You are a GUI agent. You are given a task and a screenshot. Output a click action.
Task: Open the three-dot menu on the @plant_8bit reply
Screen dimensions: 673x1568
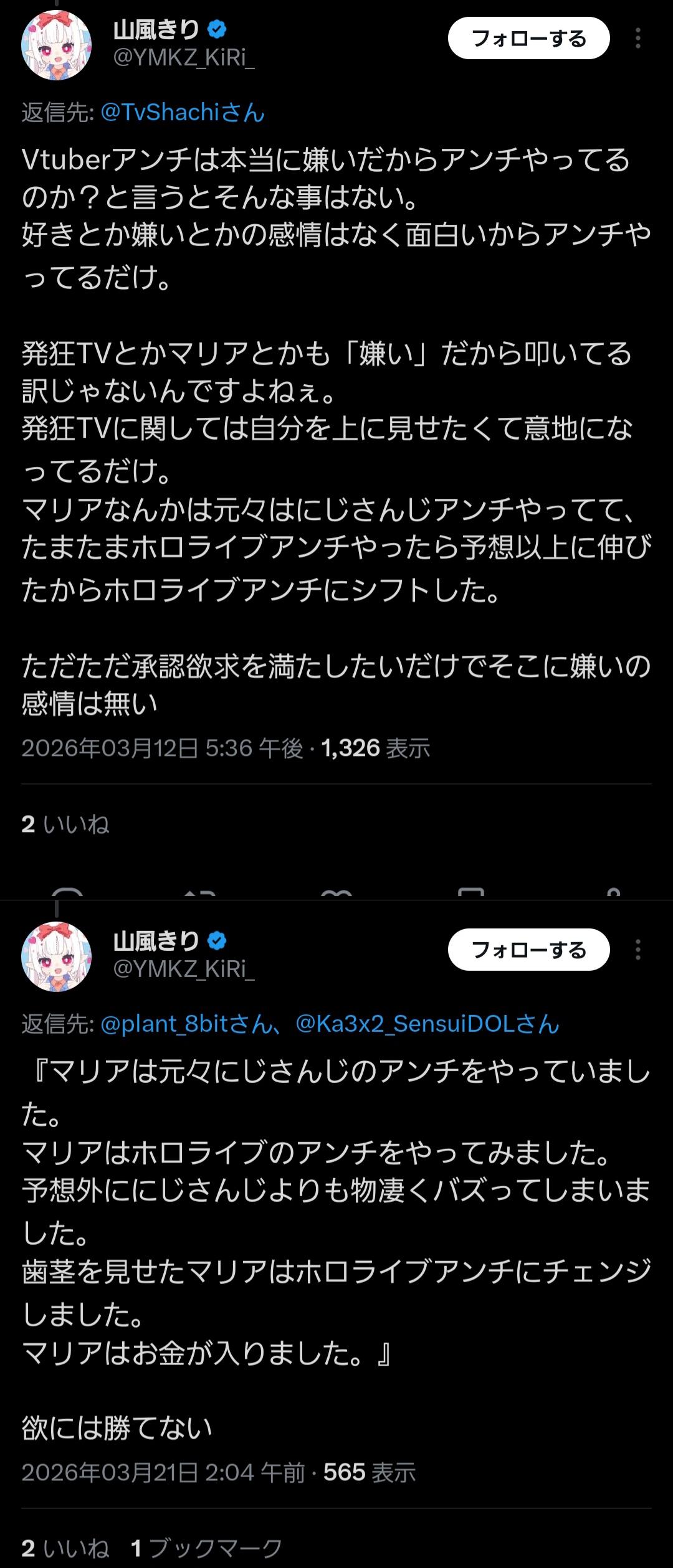(x=637, y=950)
